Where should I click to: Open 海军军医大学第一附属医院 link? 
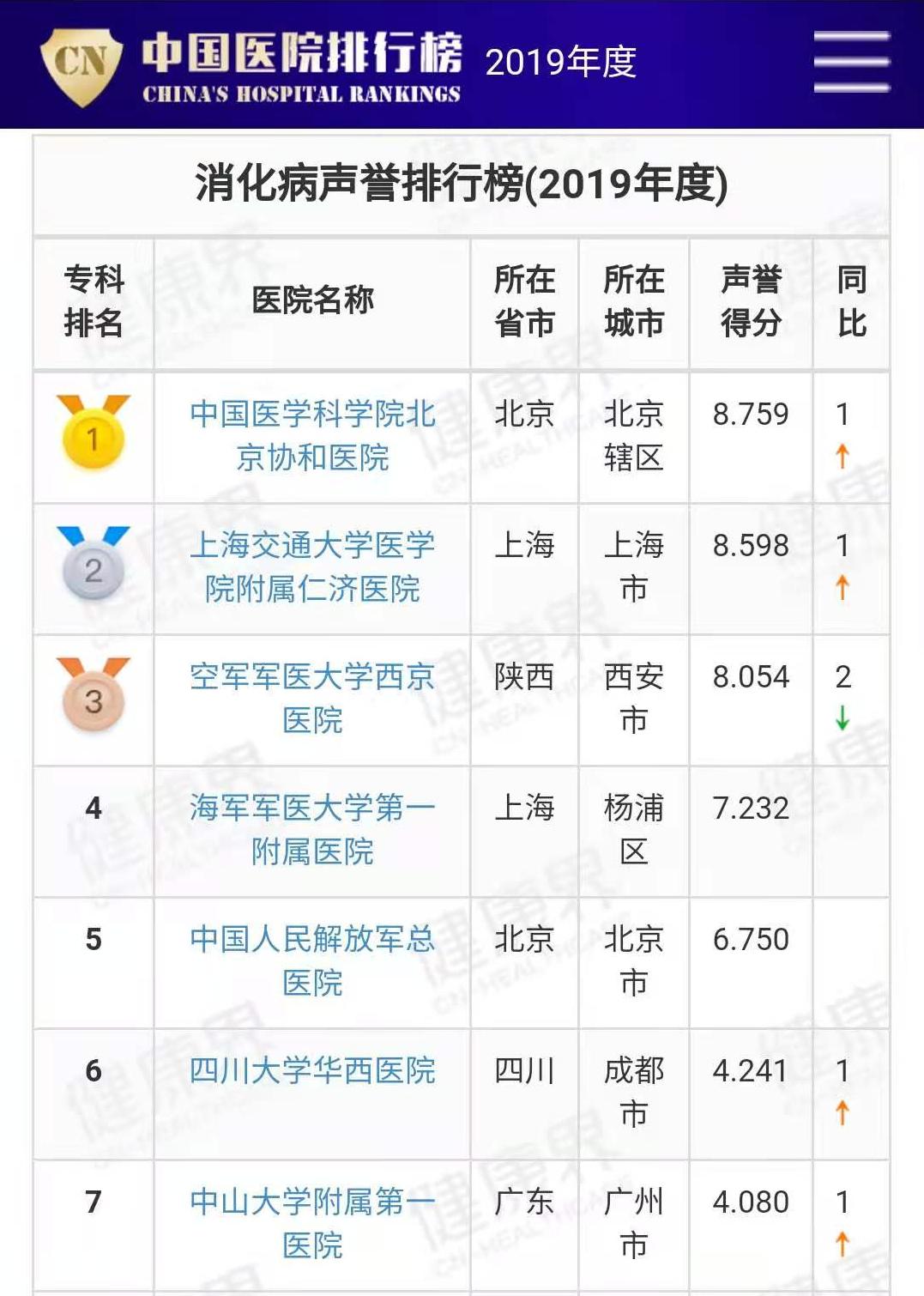click(x=312, y=829)
